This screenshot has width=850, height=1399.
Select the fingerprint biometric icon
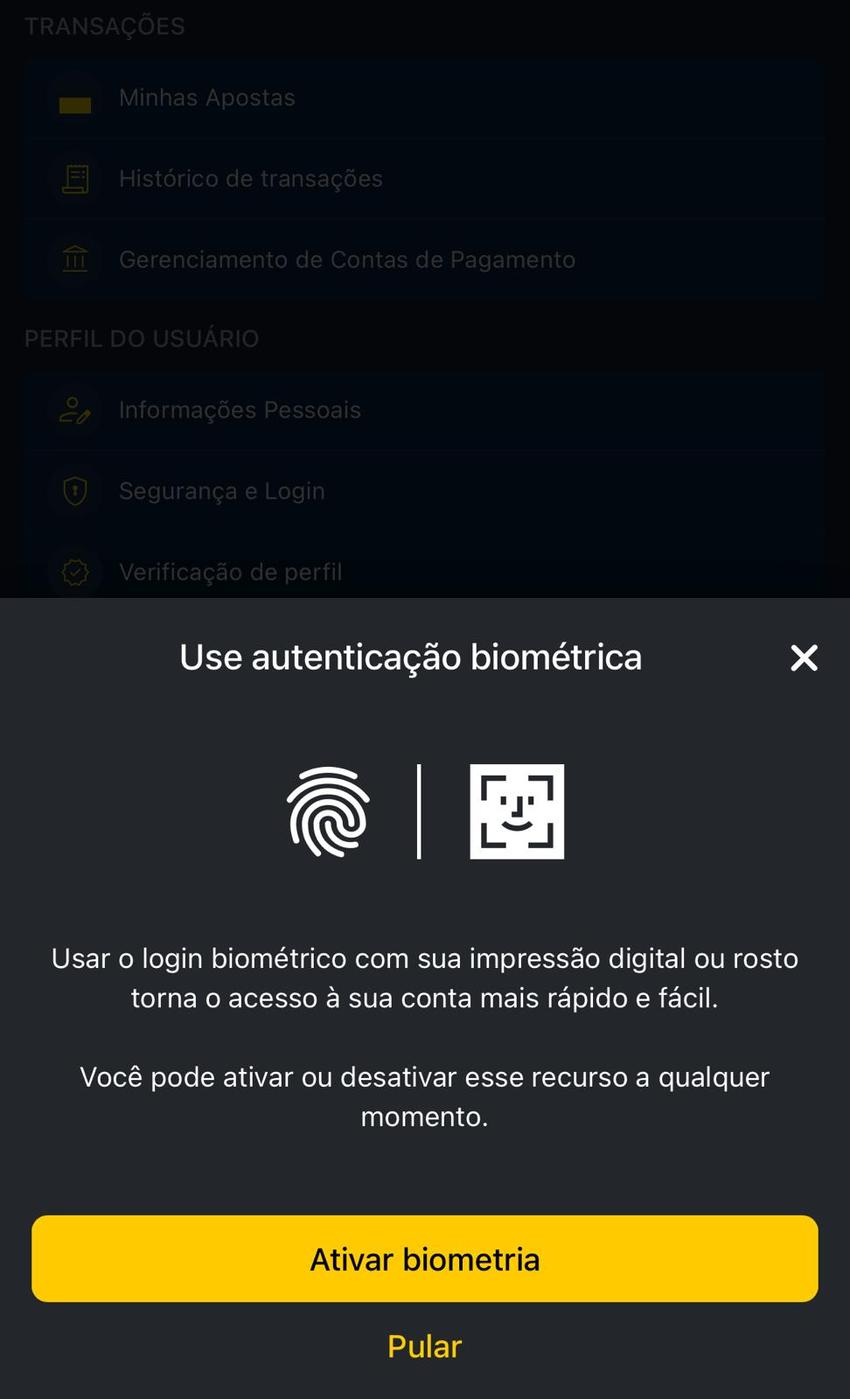click(328, 812)
